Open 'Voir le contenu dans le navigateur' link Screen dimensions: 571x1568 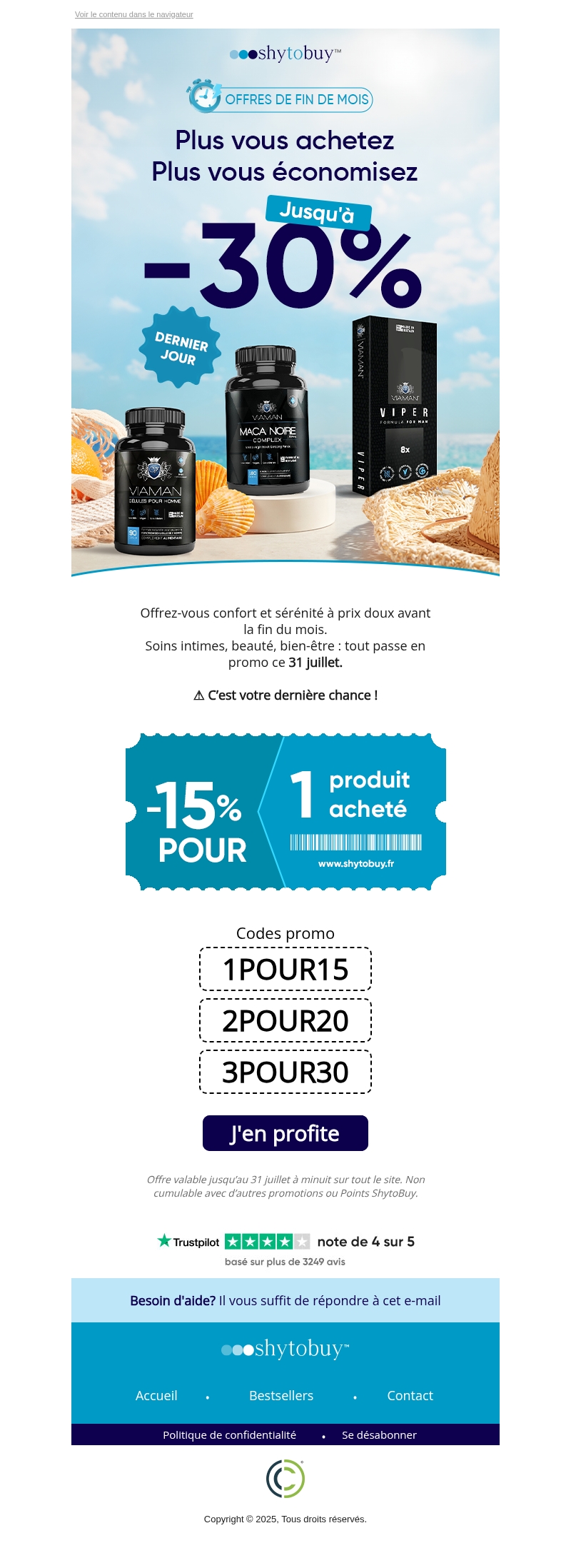click(134, 14)
